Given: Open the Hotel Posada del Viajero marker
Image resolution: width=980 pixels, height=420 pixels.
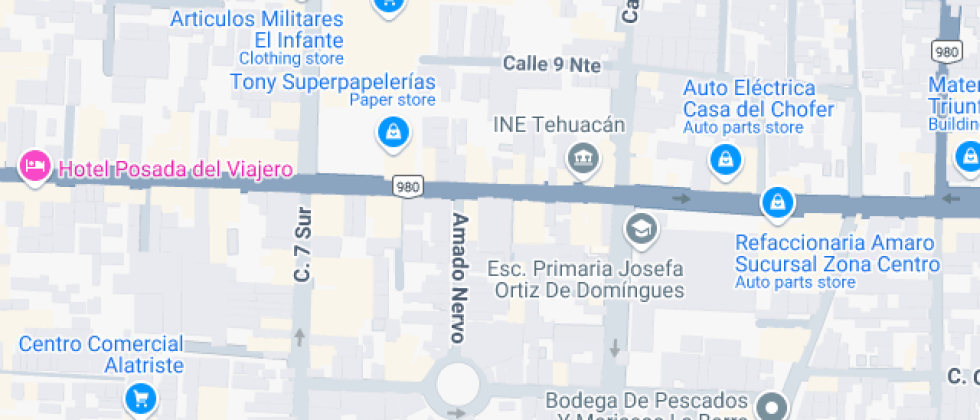Looking at the screenshot, I should coord(36,167).
